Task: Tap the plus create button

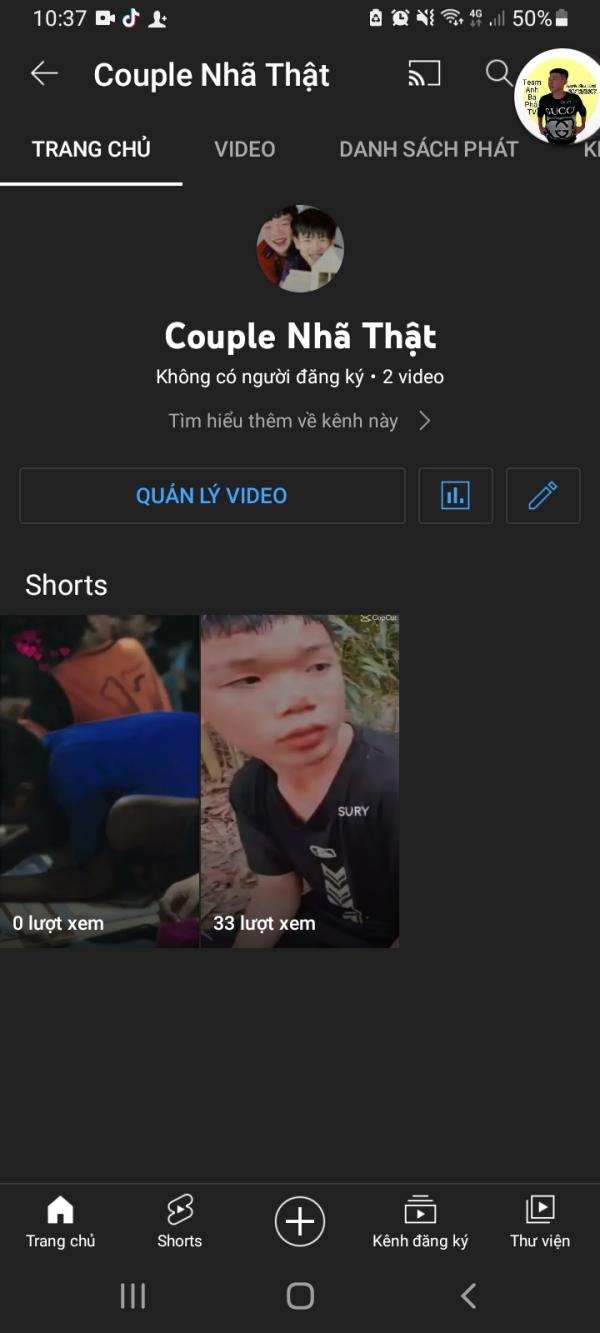Action: [300, 1221]
